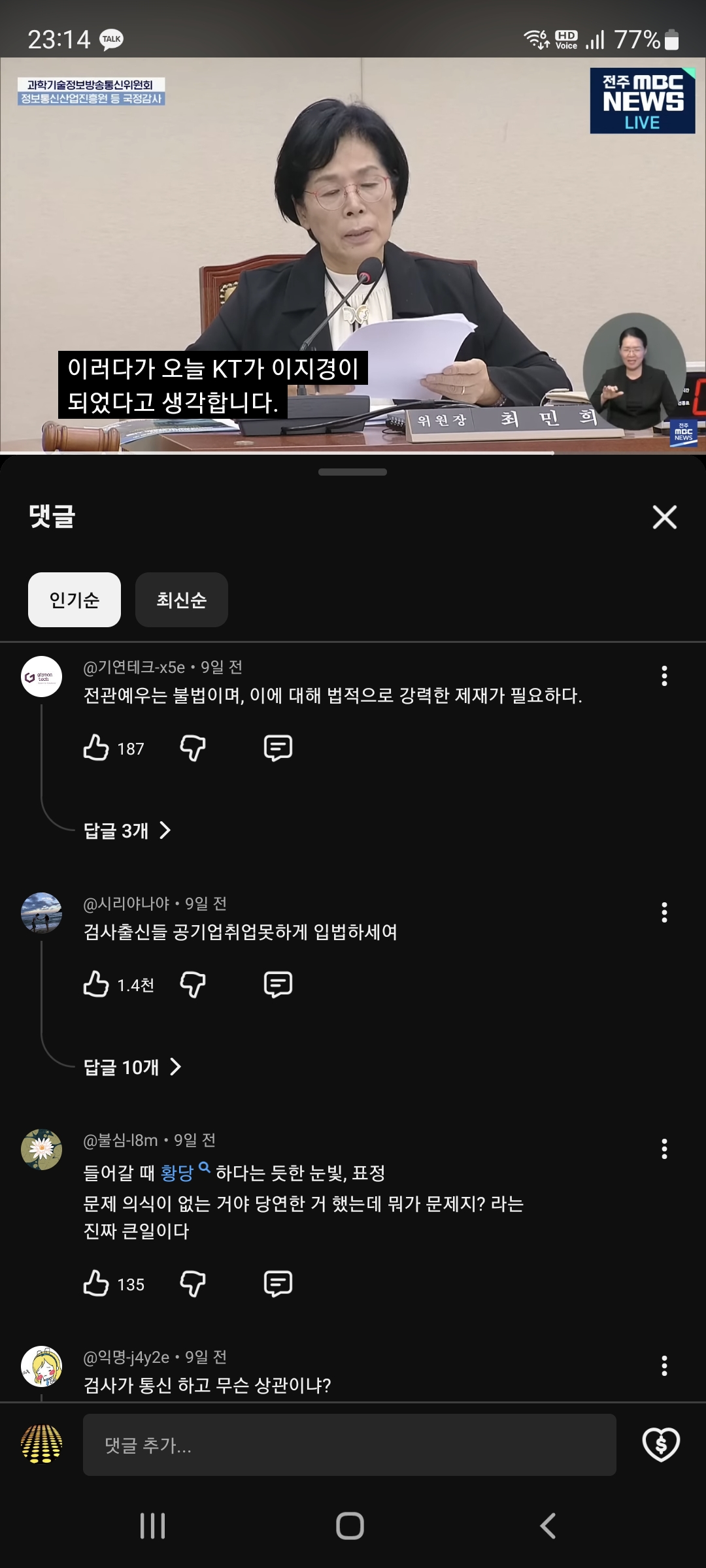Switch to 최신순 sorting
Viewport: 706px width, 1568px height.
(x=181, y=600)
